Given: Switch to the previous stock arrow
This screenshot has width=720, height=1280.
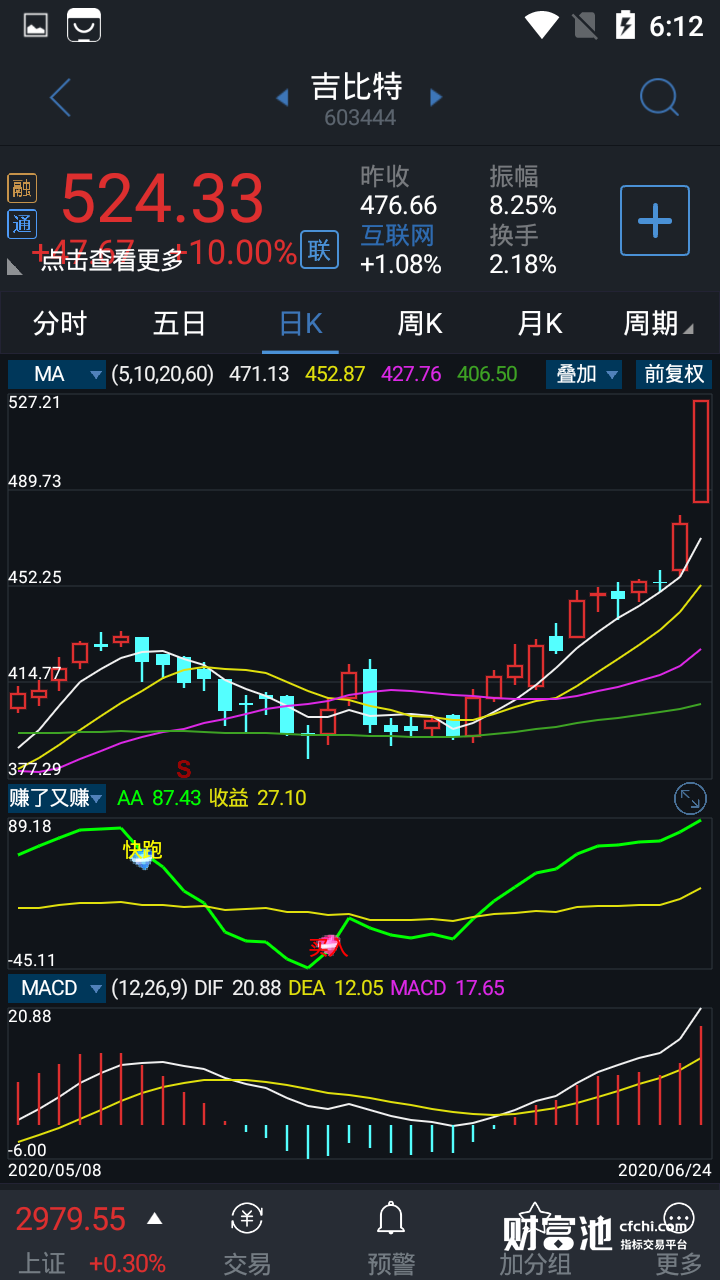Looking at the screenshot, I should click(282, 98).
